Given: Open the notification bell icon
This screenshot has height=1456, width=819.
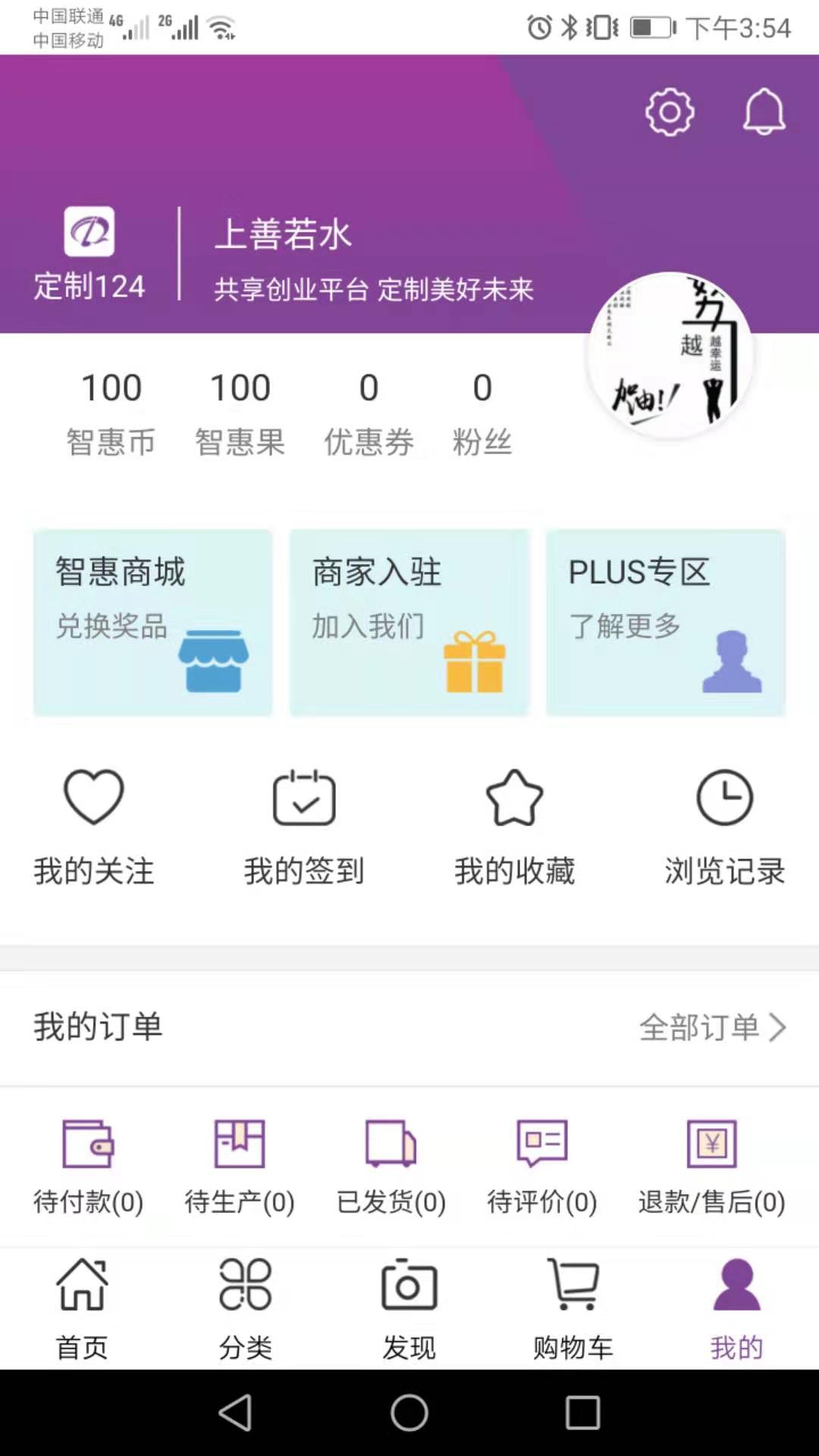Looking at the screenshot, I should [764, 111].
